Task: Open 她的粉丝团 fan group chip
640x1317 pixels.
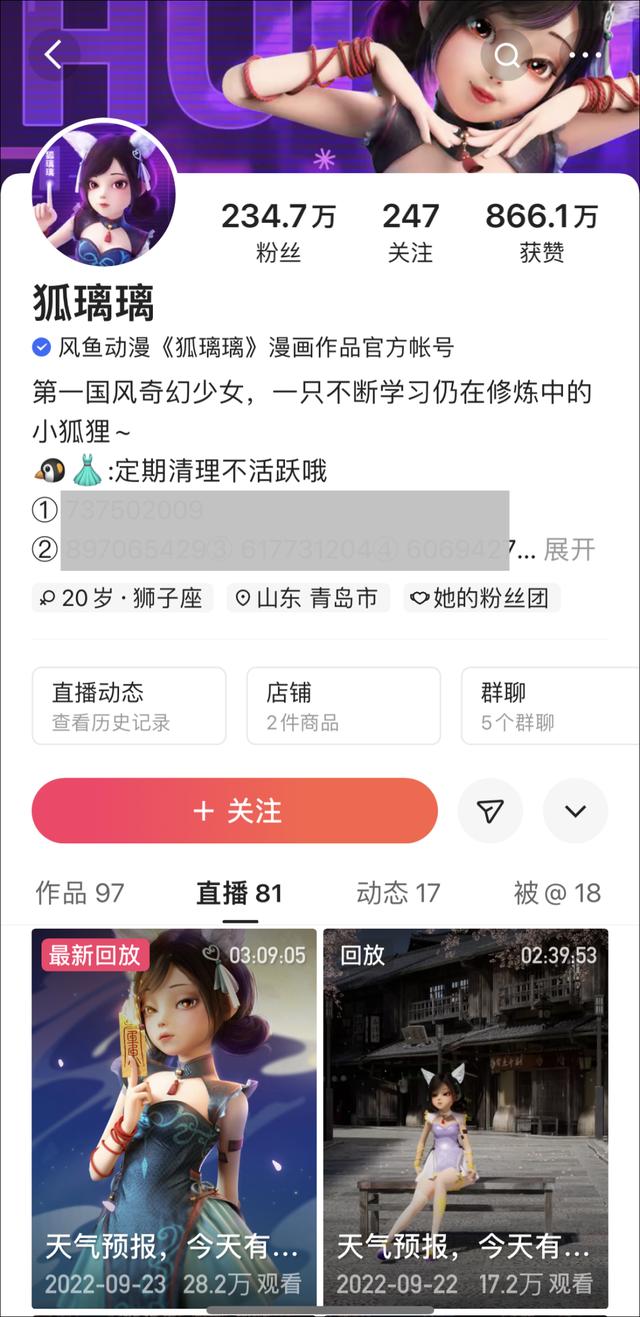Action: tap(481, 598)
